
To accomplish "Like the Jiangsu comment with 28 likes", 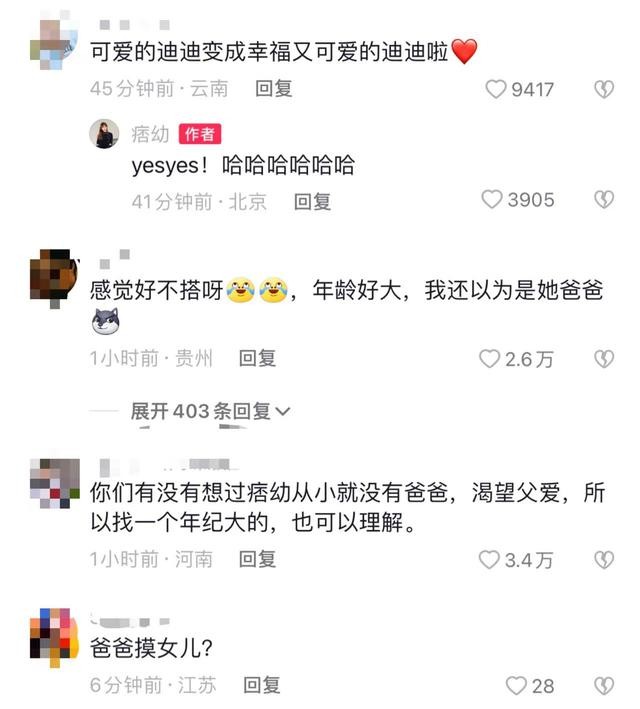I will coord(515,686).
